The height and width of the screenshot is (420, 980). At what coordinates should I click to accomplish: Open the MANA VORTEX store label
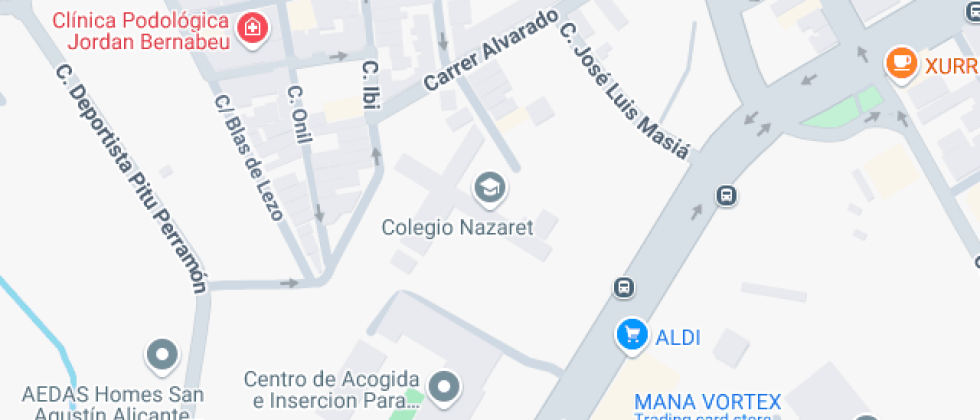coord(708,402)
